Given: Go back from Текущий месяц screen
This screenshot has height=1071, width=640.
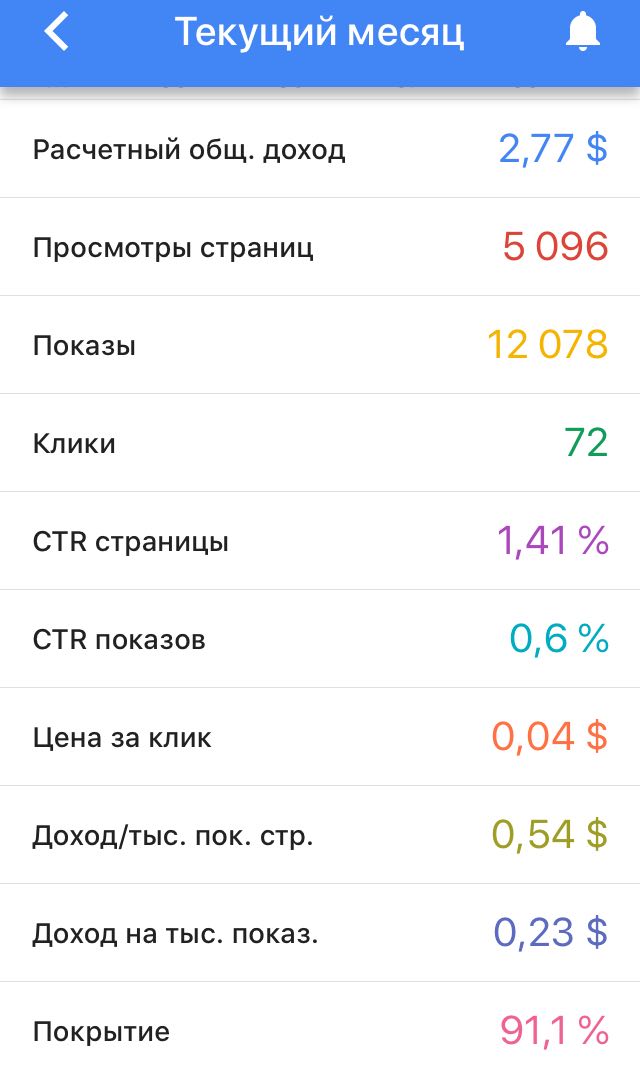Looking at the screenshot, I should point(57,32).
